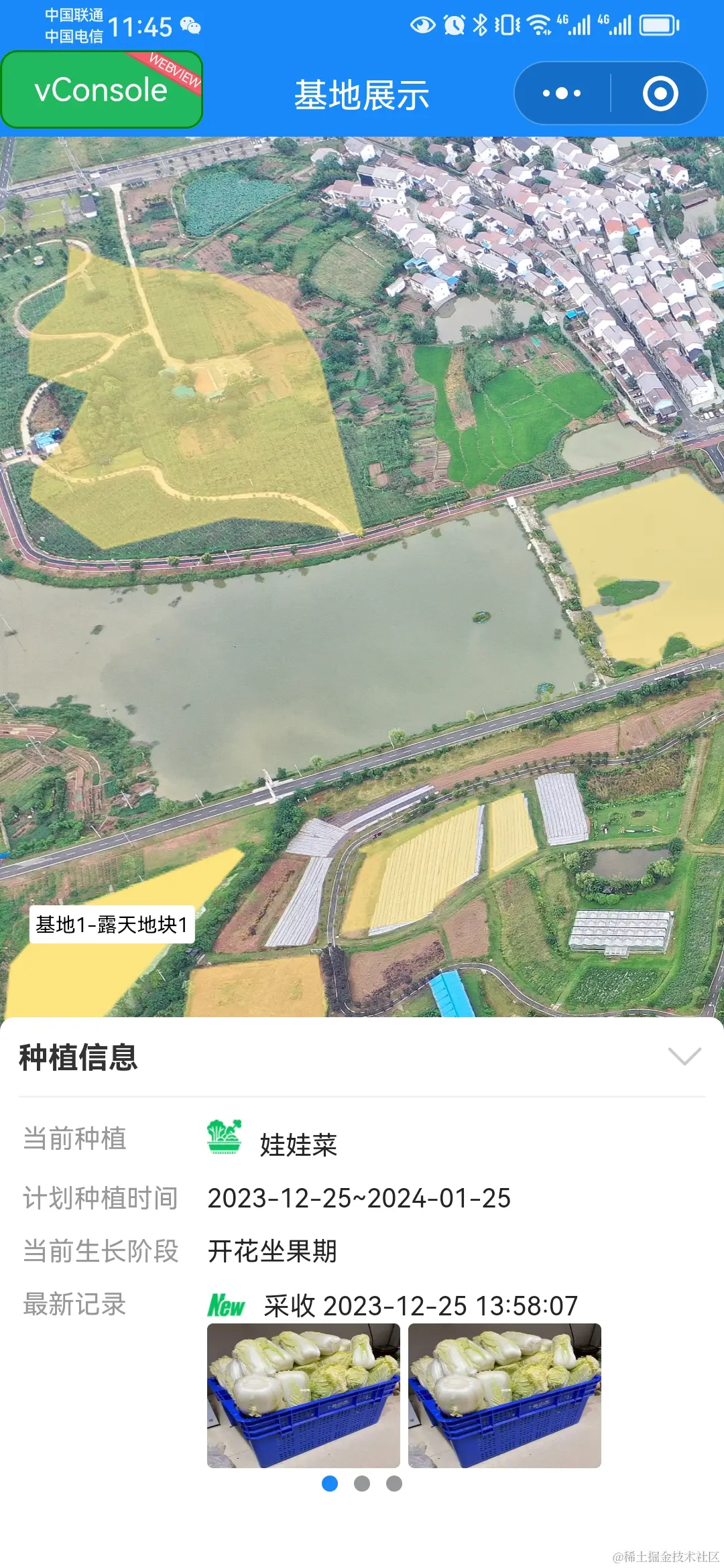
Task: Select the third carousel dot
Action: coord(394,1481)
